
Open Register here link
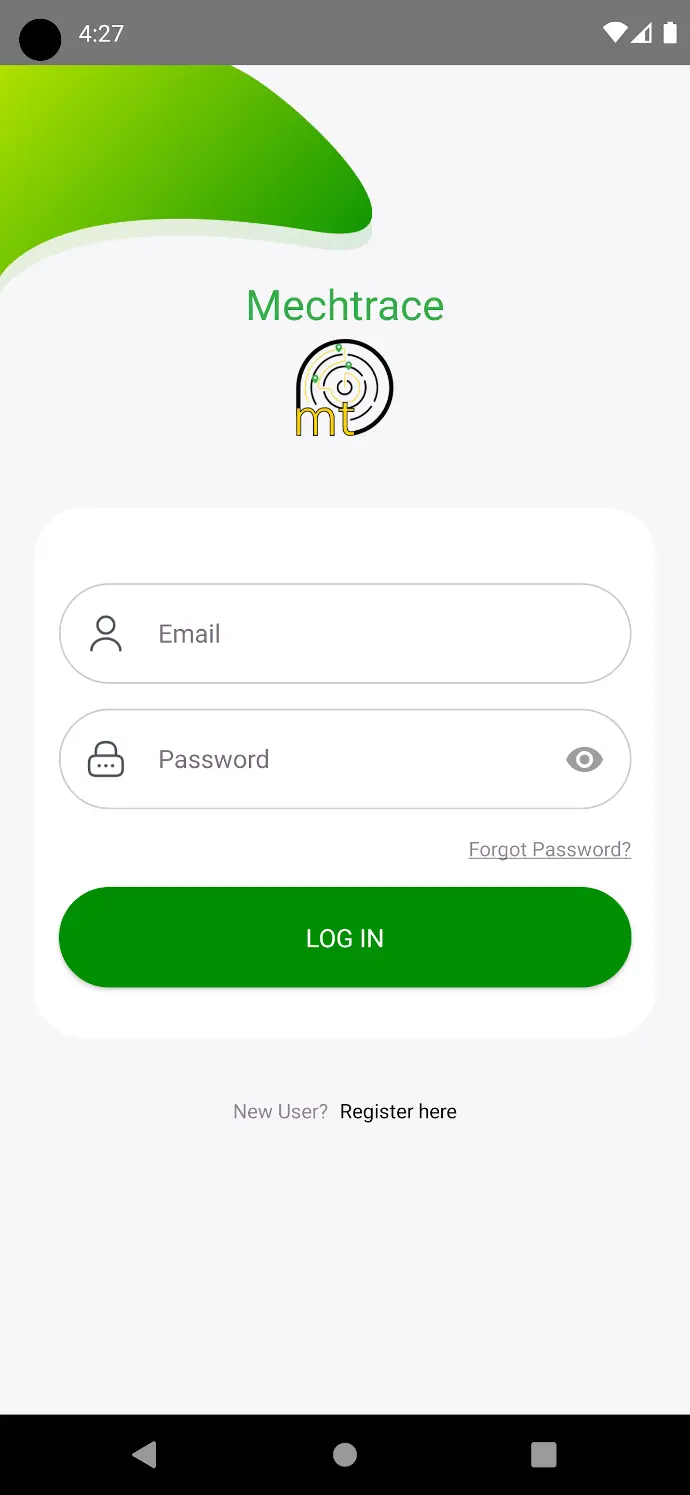[398, 1111]
